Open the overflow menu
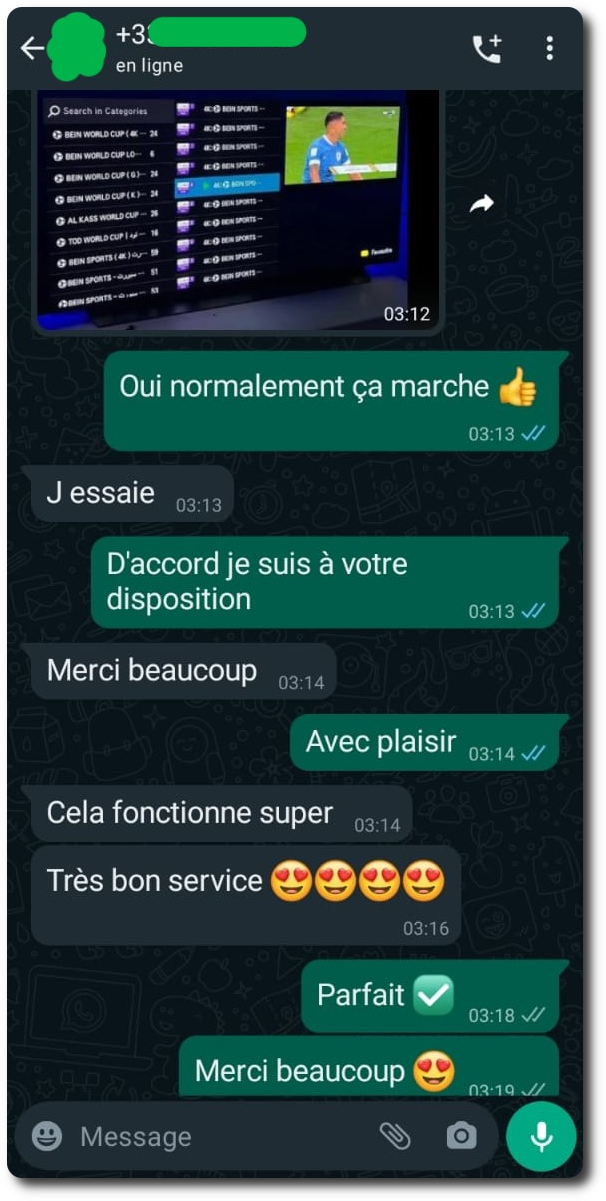The width and height of the screenshot is (606, 1201). (549, 49)
